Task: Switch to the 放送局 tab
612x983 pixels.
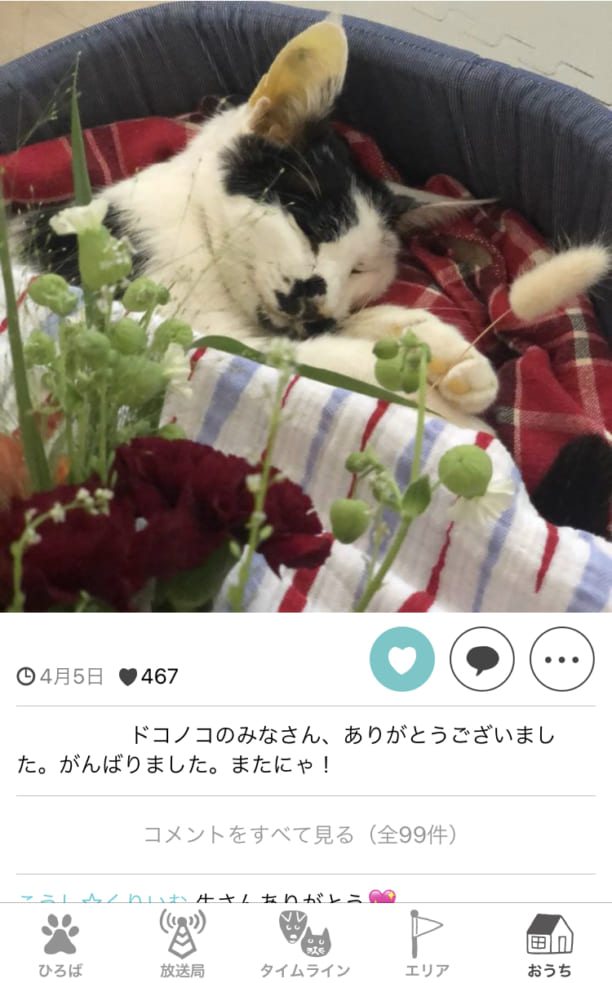Action: coord(182,944)
